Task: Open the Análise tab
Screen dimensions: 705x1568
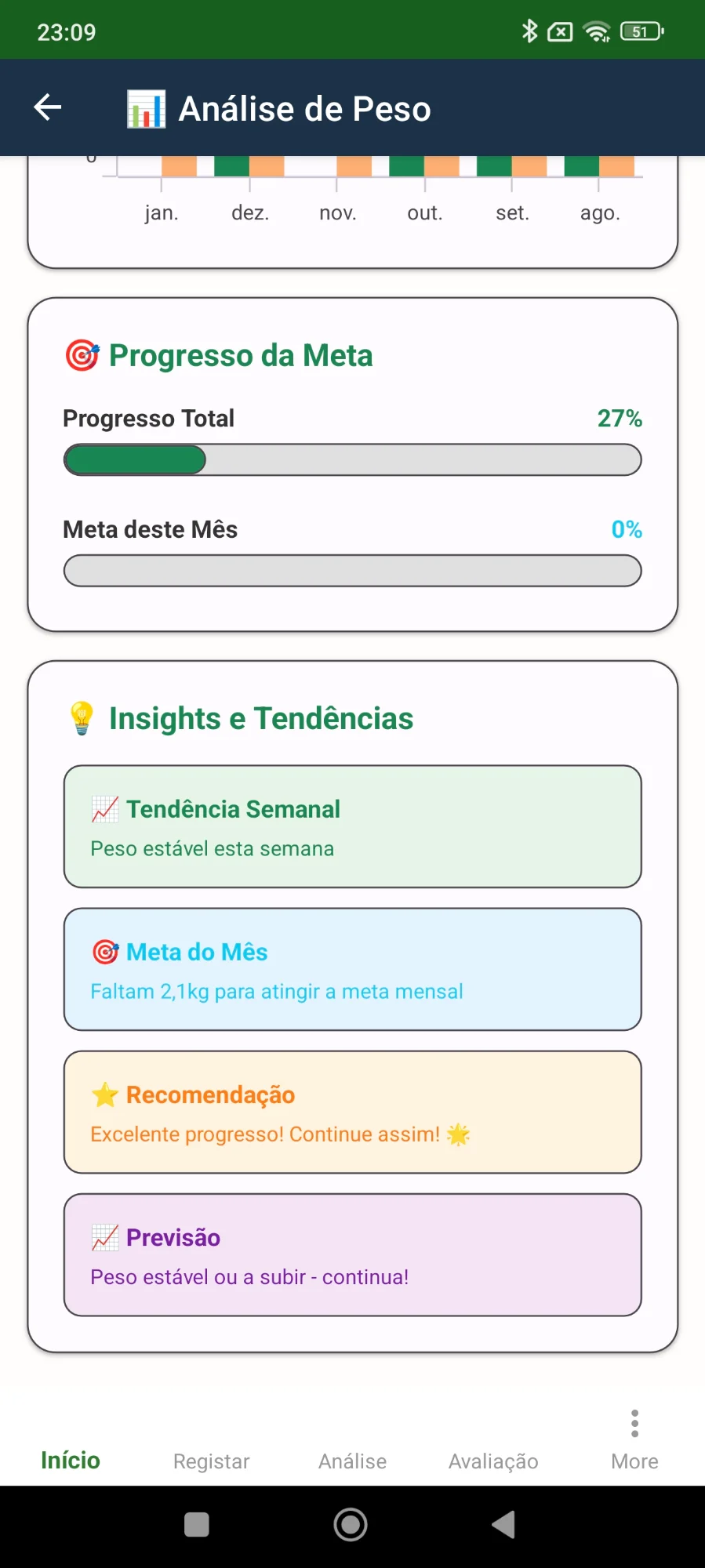Action: click(351, 1461)
